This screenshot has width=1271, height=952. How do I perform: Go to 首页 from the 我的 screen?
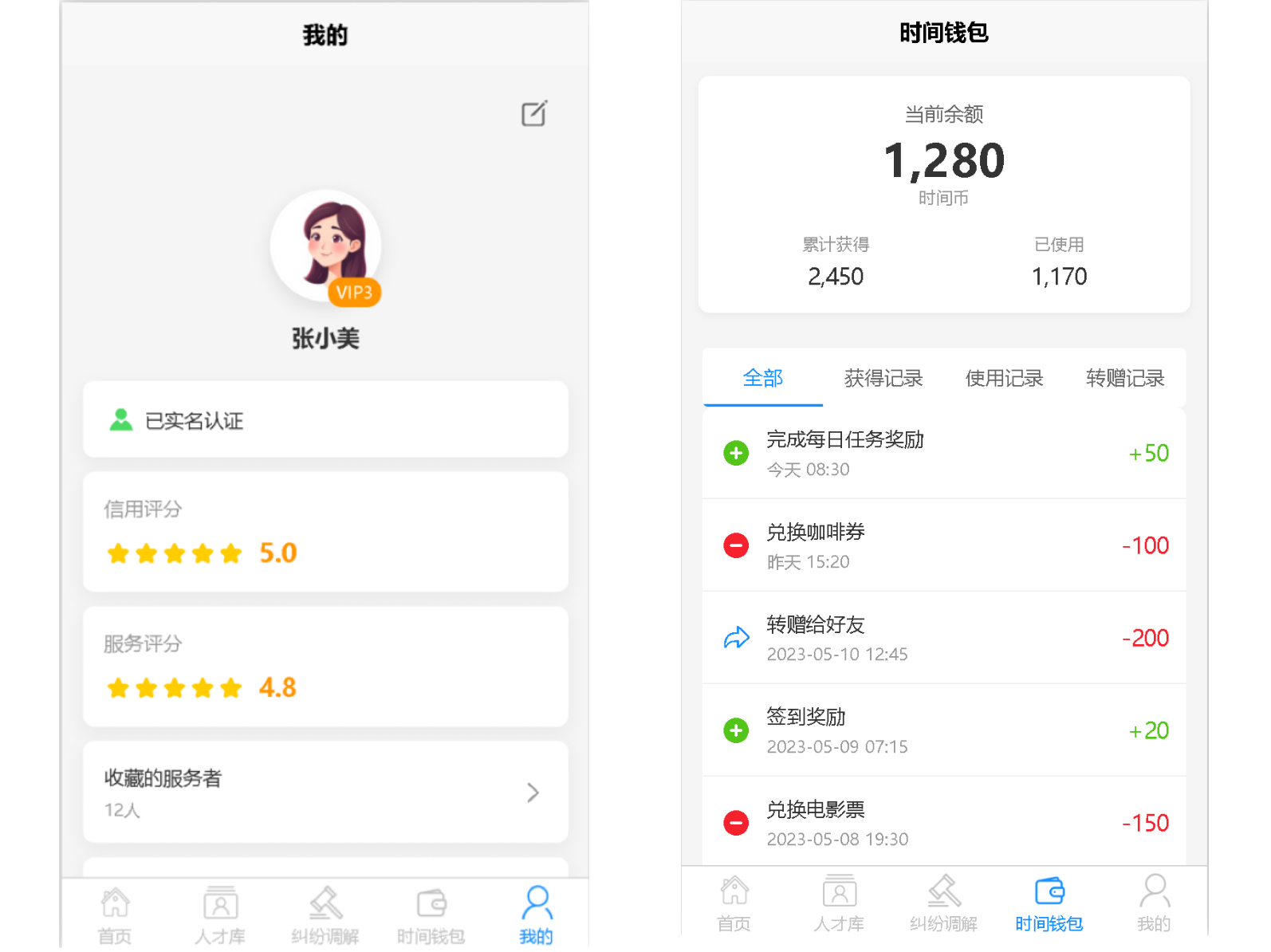point(115,915)
